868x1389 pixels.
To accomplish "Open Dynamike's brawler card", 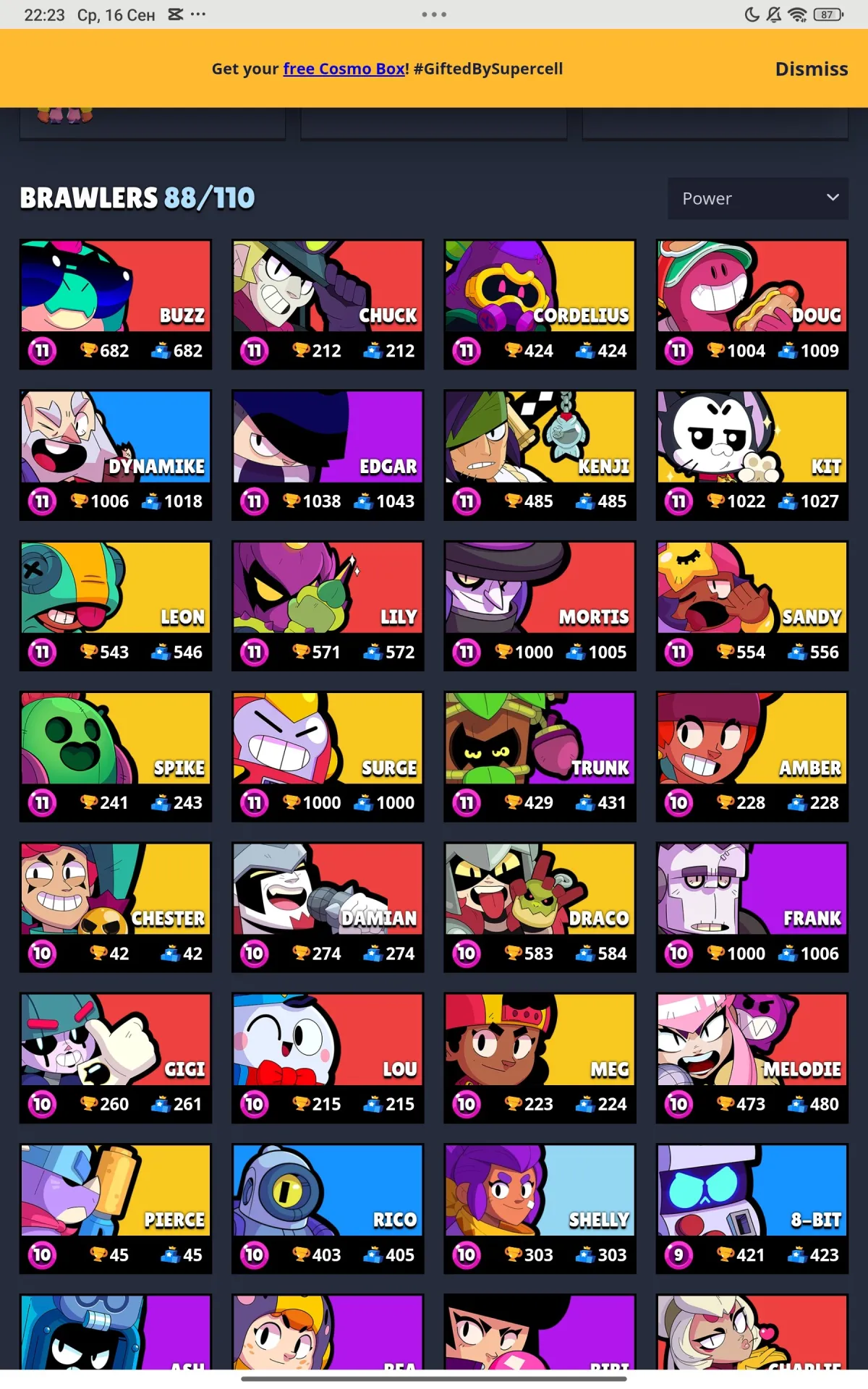I will (116, 455).
